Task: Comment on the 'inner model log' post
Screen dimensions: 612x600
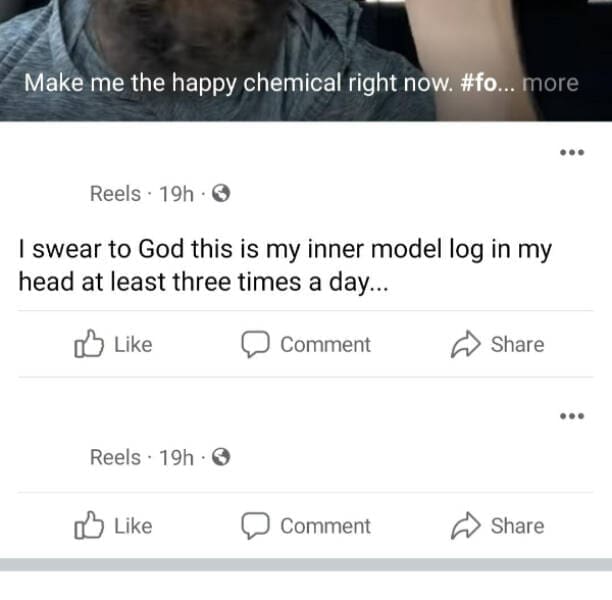Action: [306, 345]
